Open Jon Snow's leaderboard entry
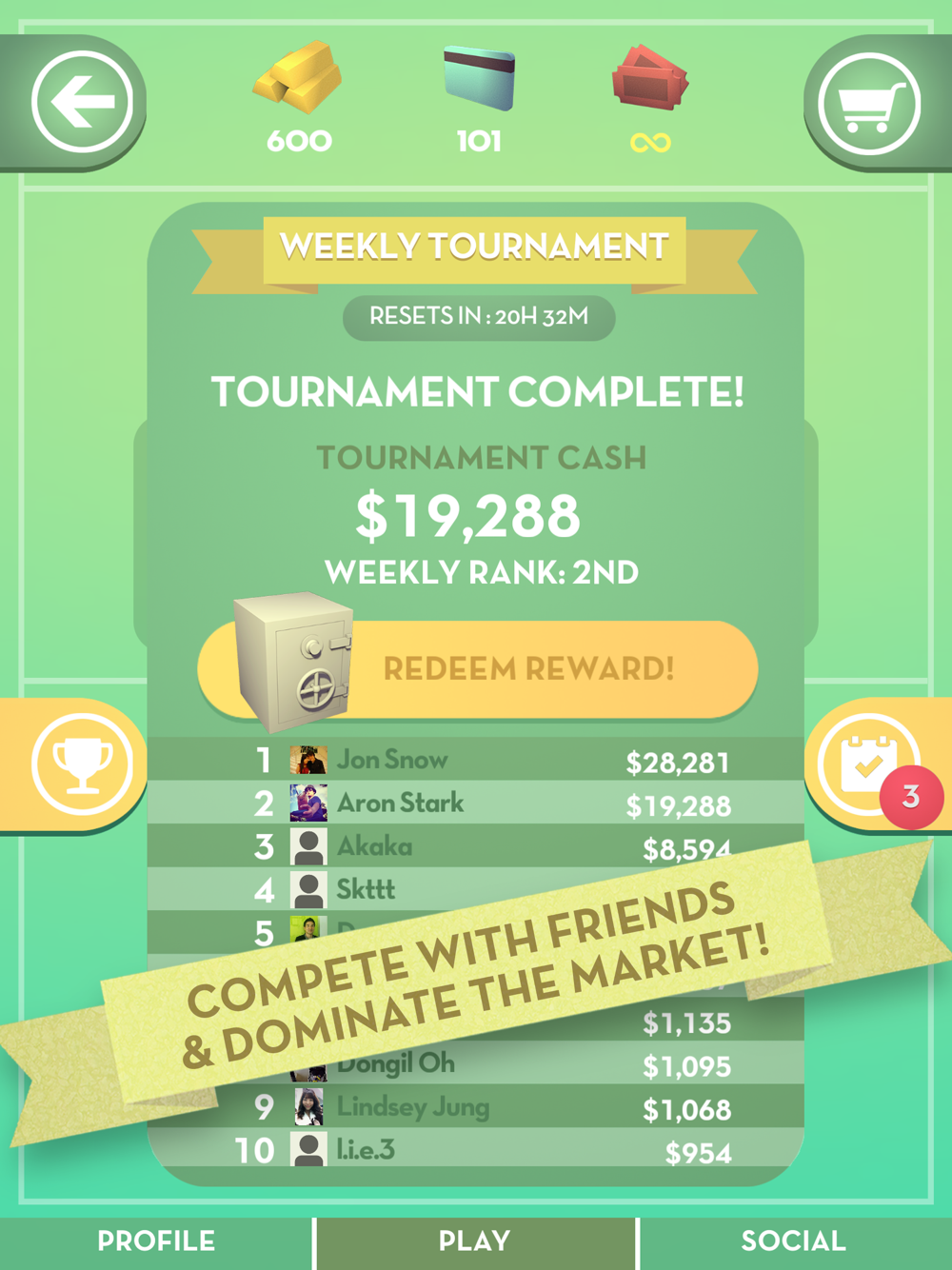Image resolution: width=952 pixels, height=1270 pixels. coord(476,760)
